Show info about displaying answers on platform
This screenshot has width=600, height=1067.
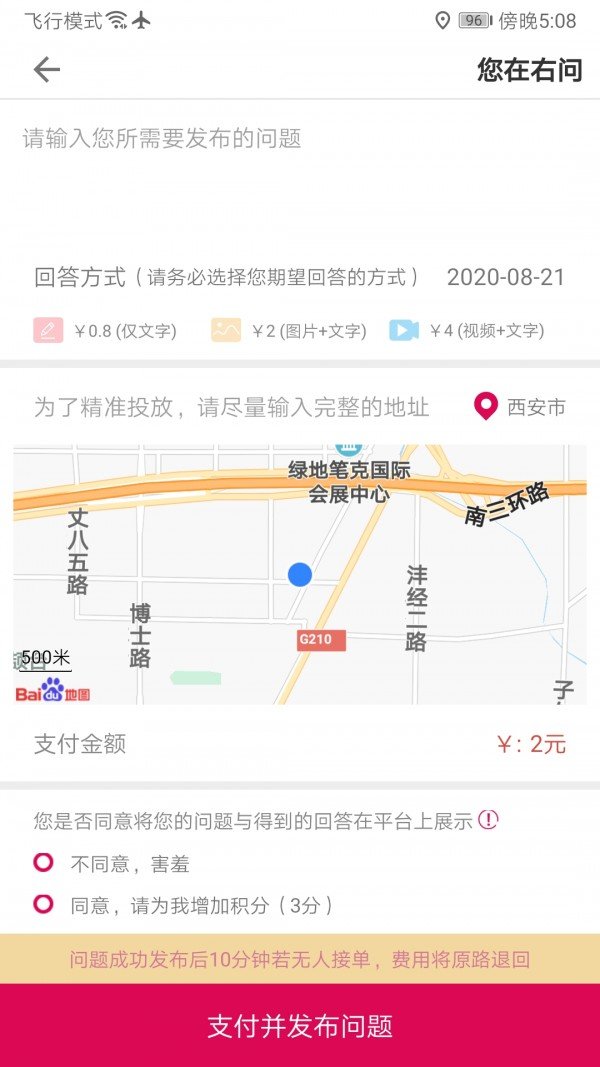coord(488,820)
